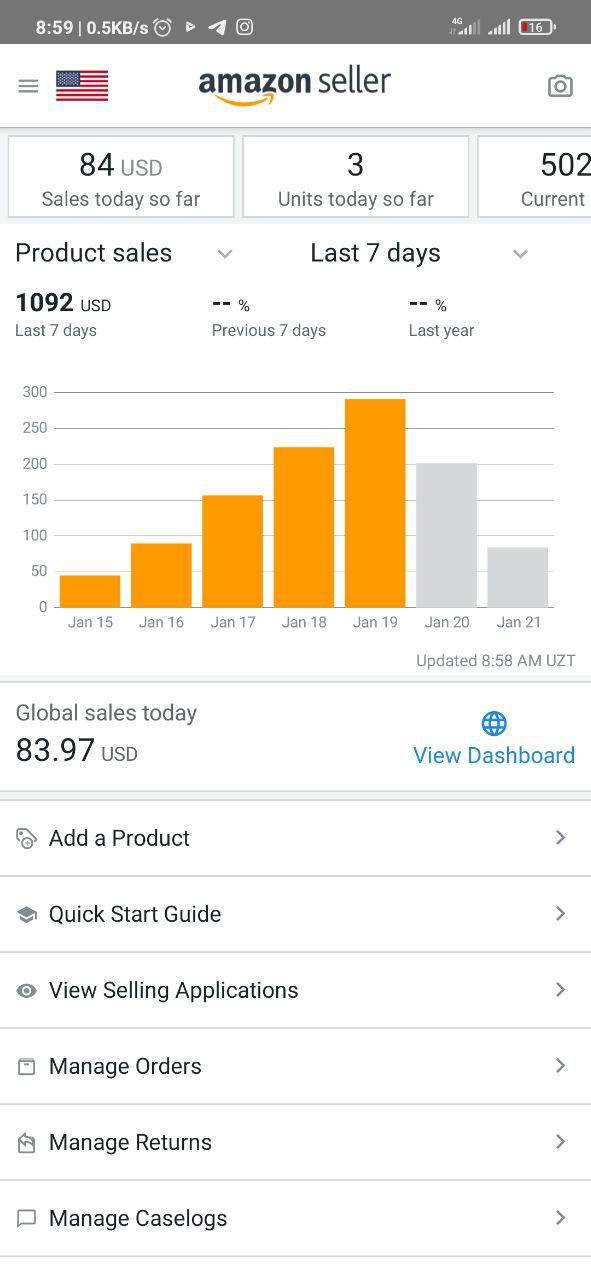The image size is (591, 1280).
Task: Go to View Selling Applications
Action: click(295, 990)
